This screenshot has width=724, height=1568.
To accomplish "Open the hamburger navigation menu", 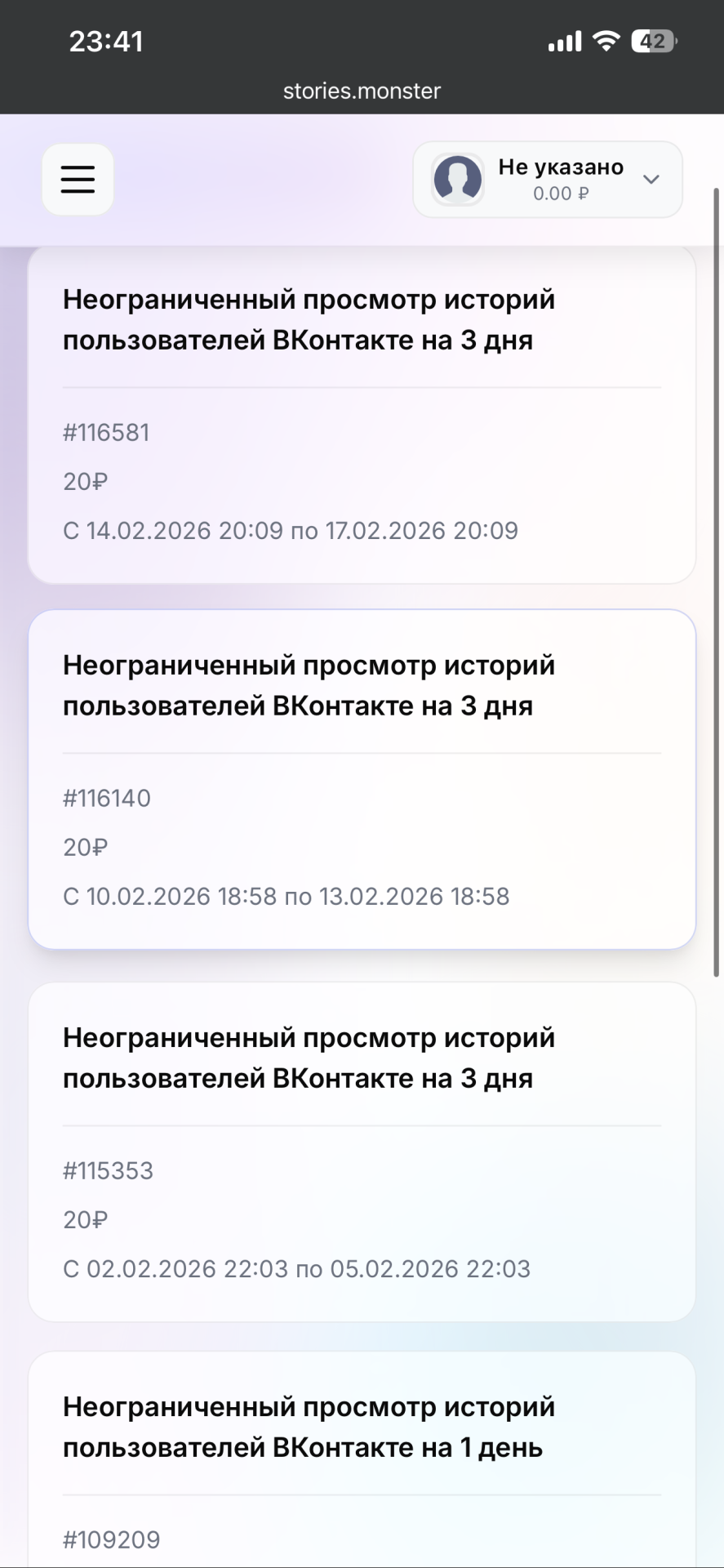I will tap(78, 180).
